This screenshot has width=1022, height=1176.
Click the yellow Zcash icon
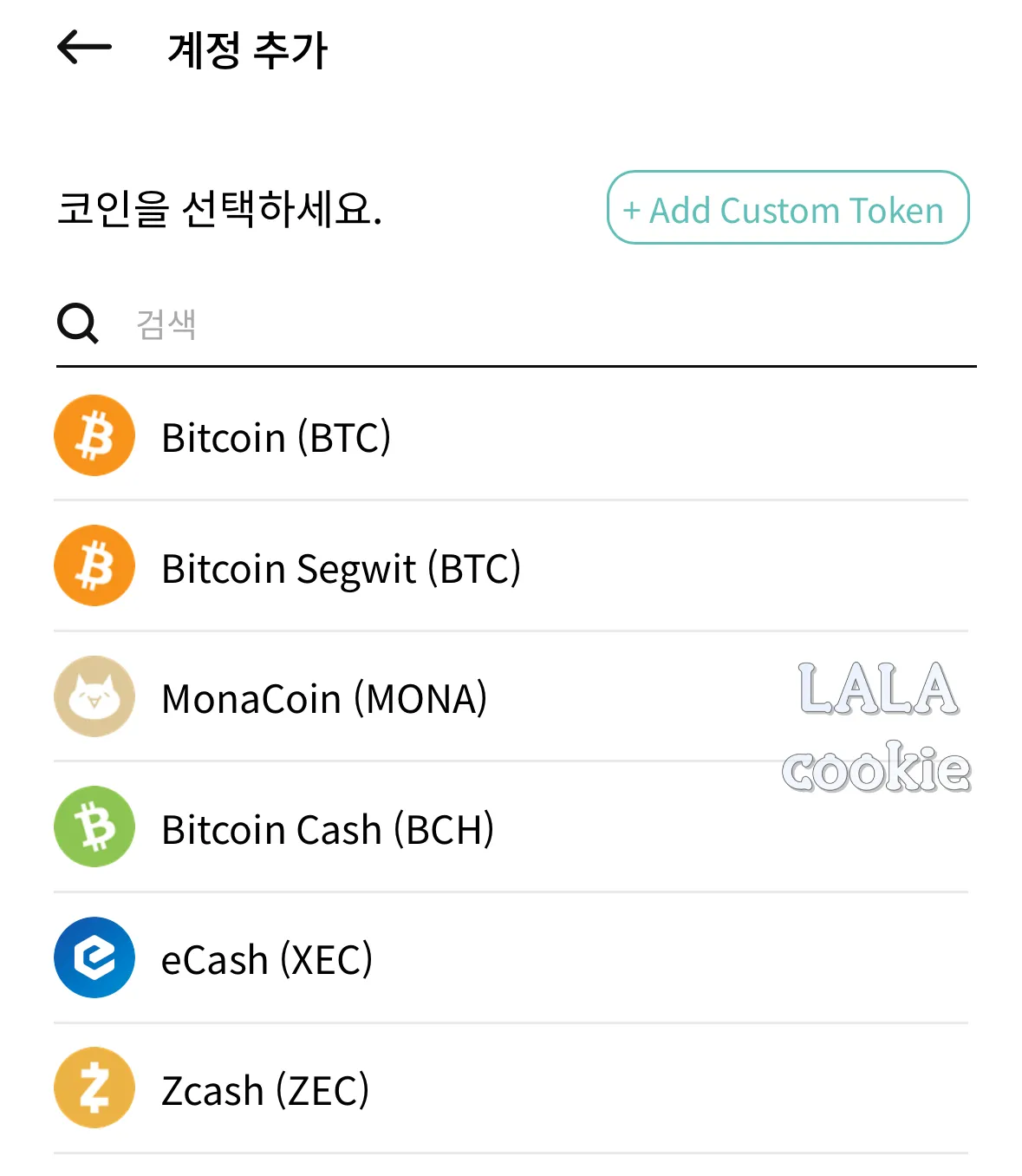pyautogui.click(x=94, y=1088)
